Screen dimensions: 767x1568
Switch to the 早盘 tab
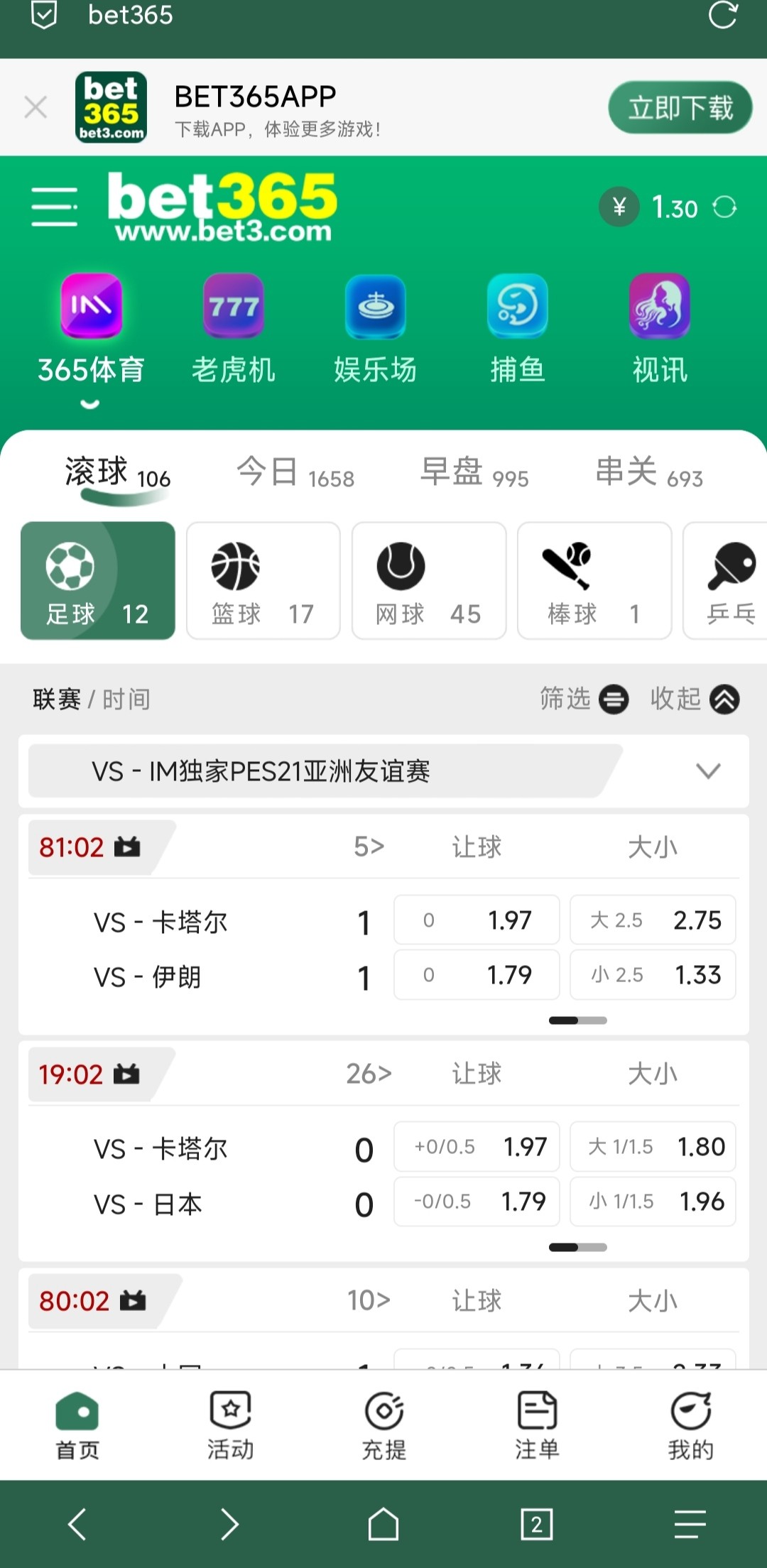pyautogui.click(x=474, y=474)
